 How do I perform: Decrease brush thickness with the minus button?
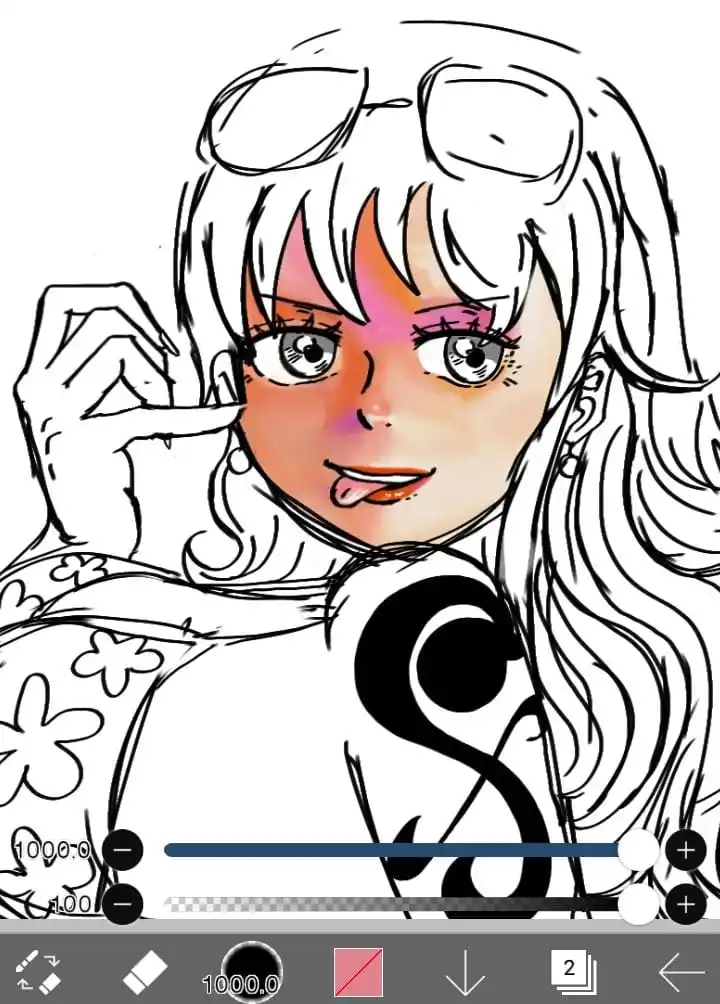click(x=123, y=851)
